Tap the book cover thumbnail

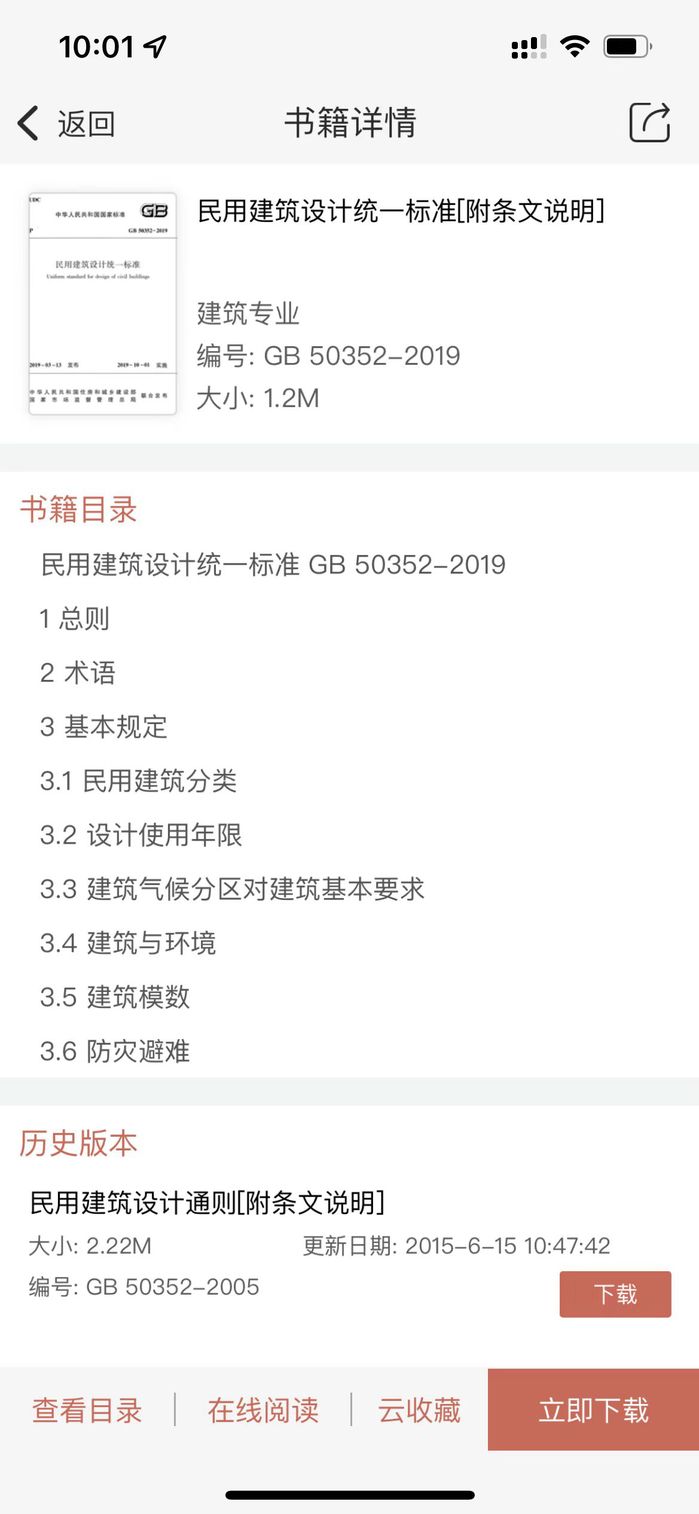(102, 303)
